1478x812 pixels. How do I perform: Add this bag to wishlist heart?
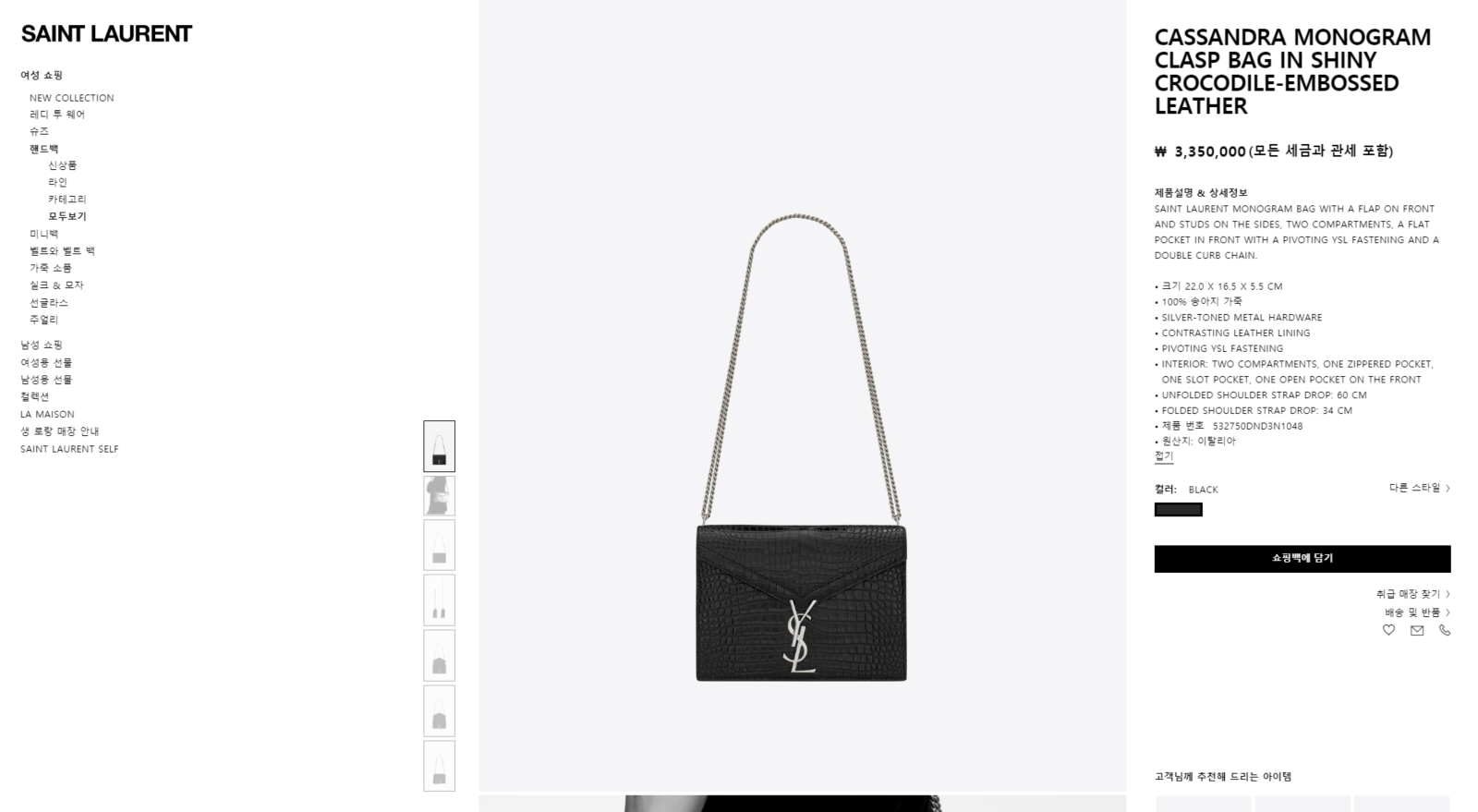(1388, 630)
